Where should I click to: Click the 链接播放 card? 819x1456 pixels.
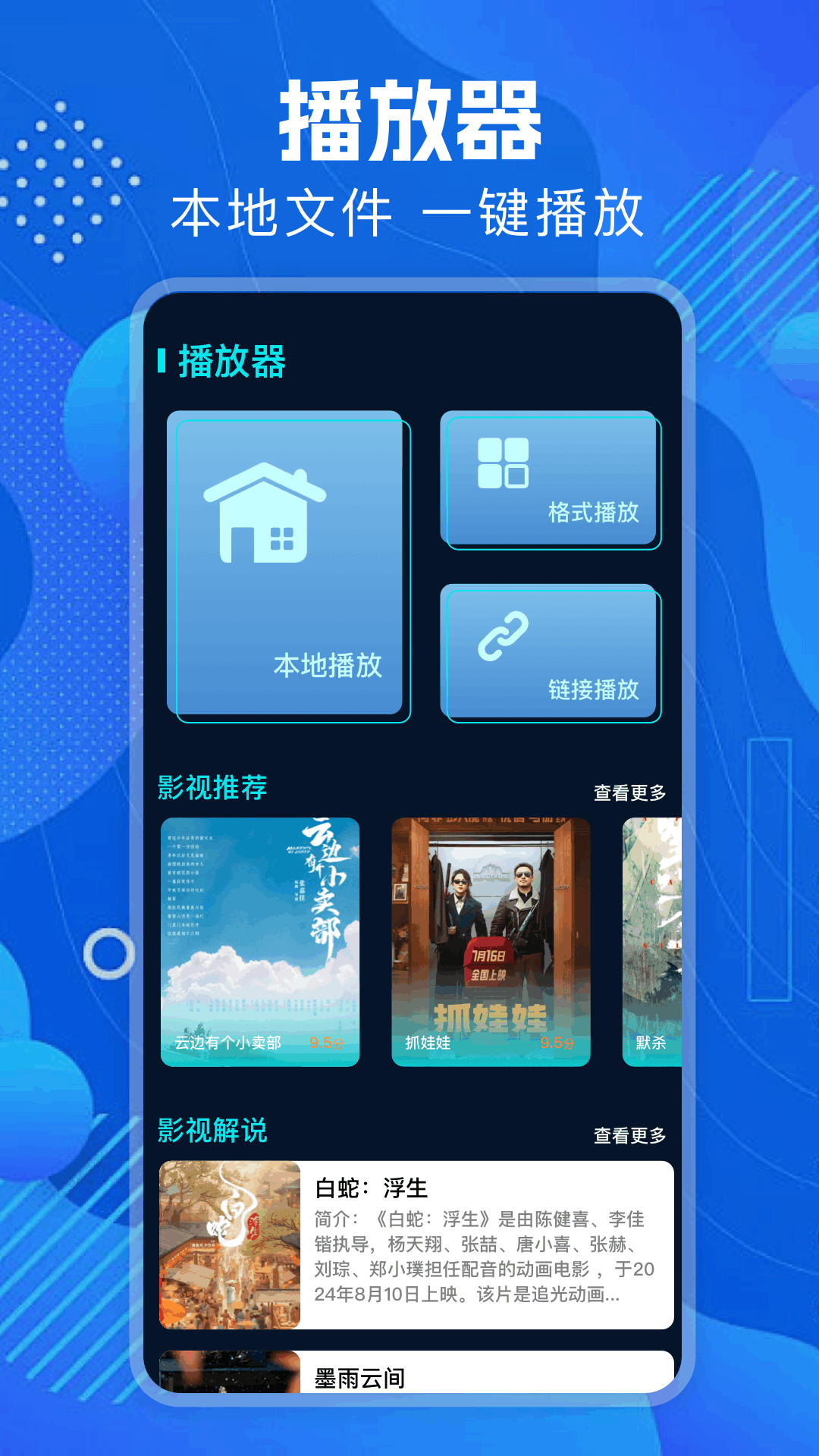click(x=550, y=652)
